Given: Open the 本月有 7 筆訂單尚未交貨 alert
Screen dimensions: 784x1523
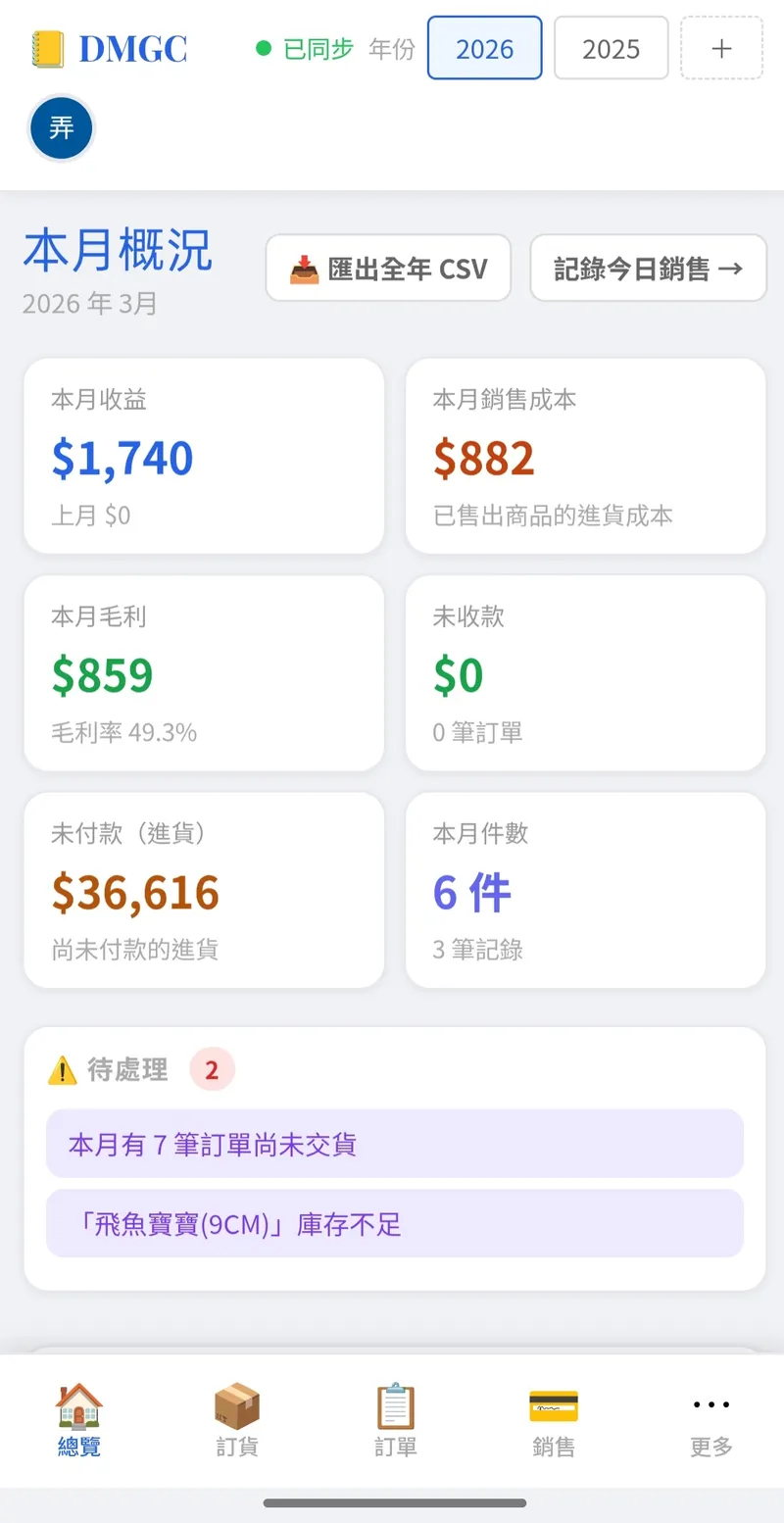Looking at the screenshot, I should click(394, 1144).
